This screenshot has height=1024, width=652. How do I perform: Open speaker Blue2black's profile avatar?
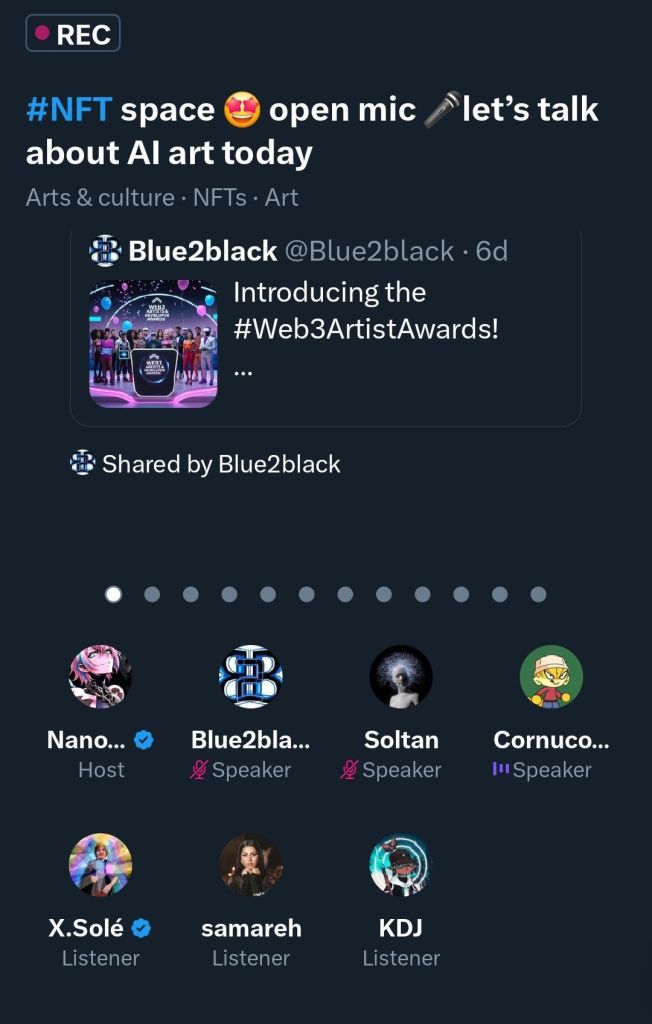coord(251,677)
